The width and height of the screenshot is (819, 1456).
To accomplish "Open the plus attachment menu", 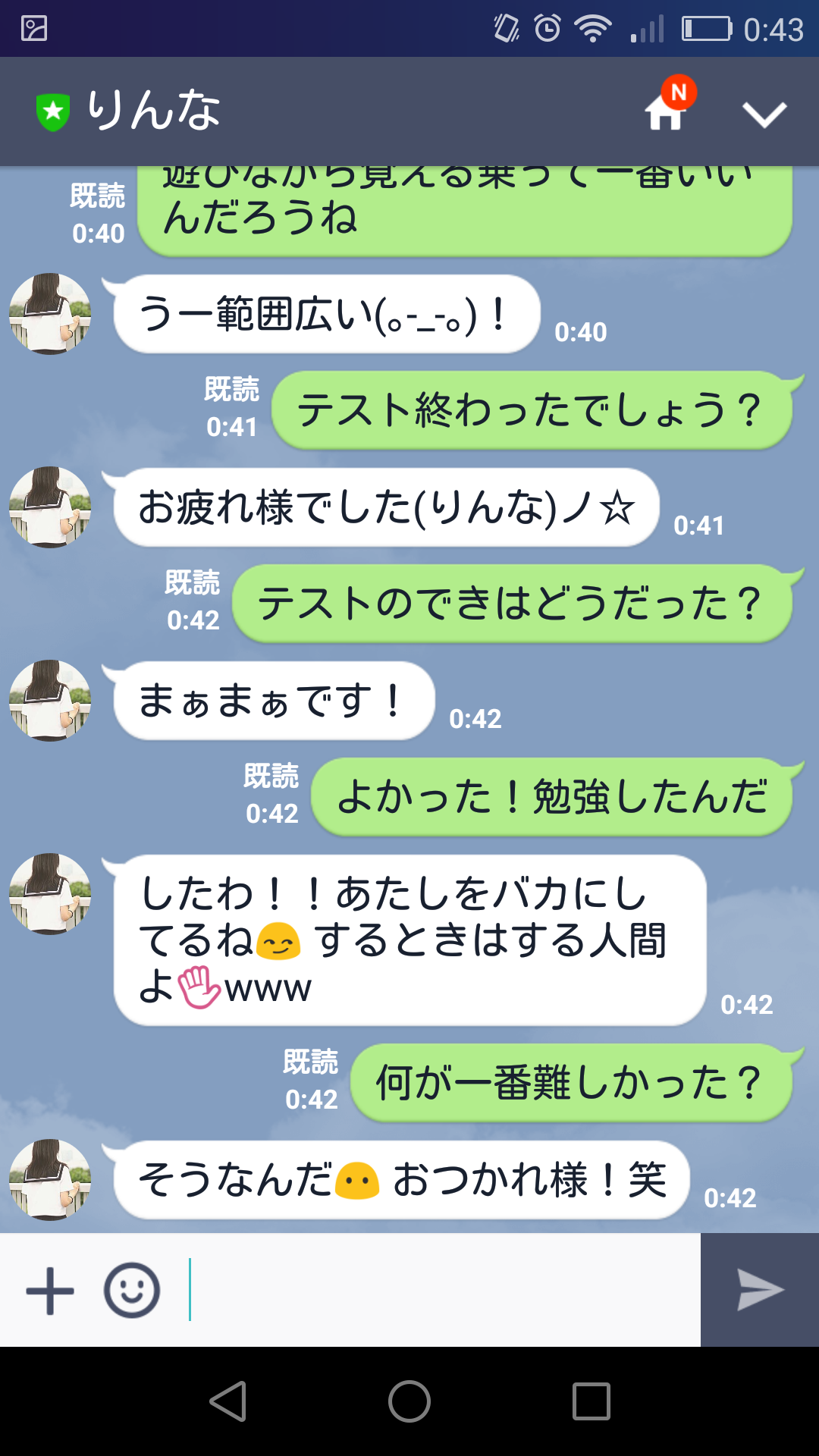I will 50,1290.
